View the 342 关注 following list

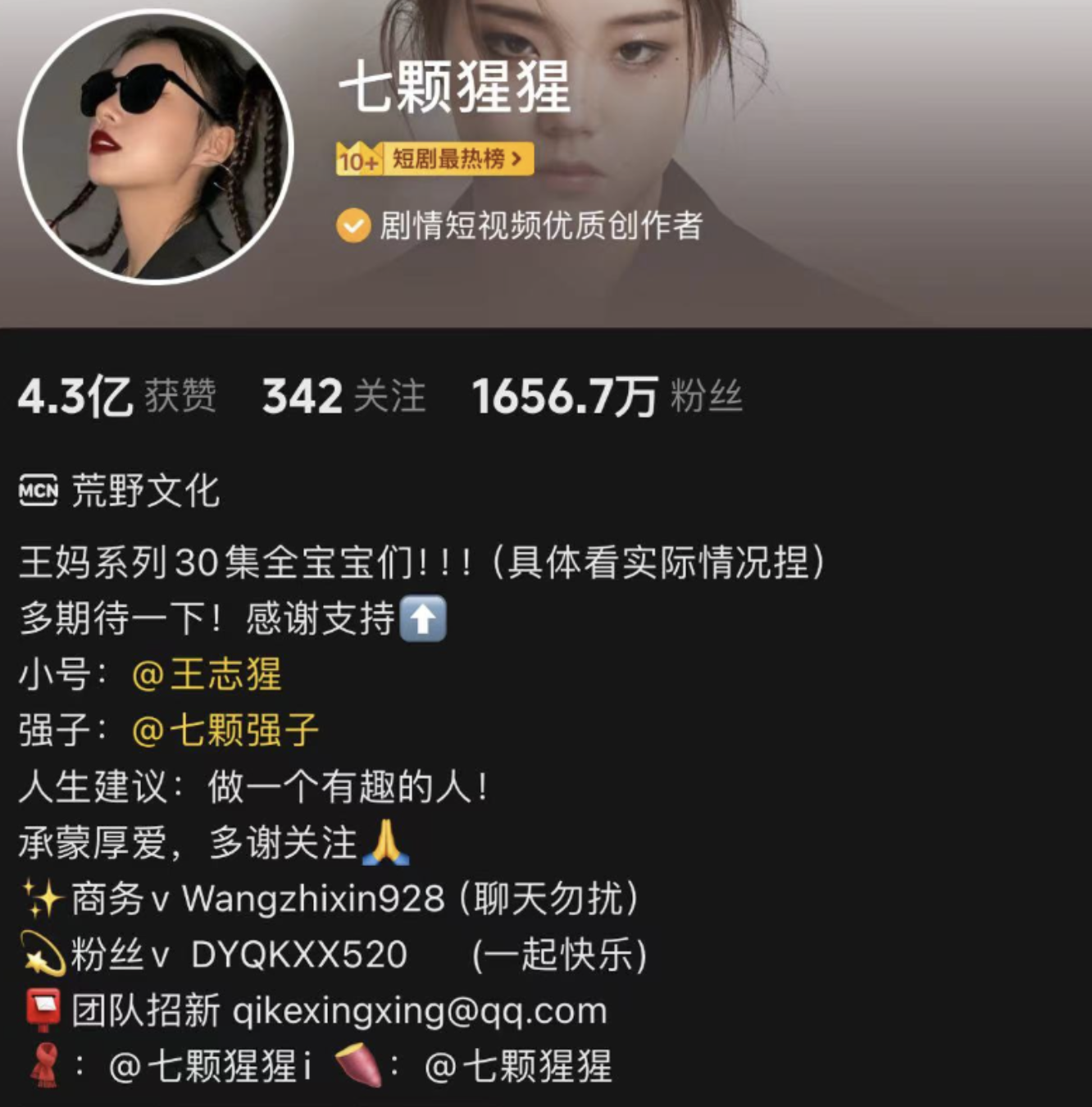(x=344, y=397)
